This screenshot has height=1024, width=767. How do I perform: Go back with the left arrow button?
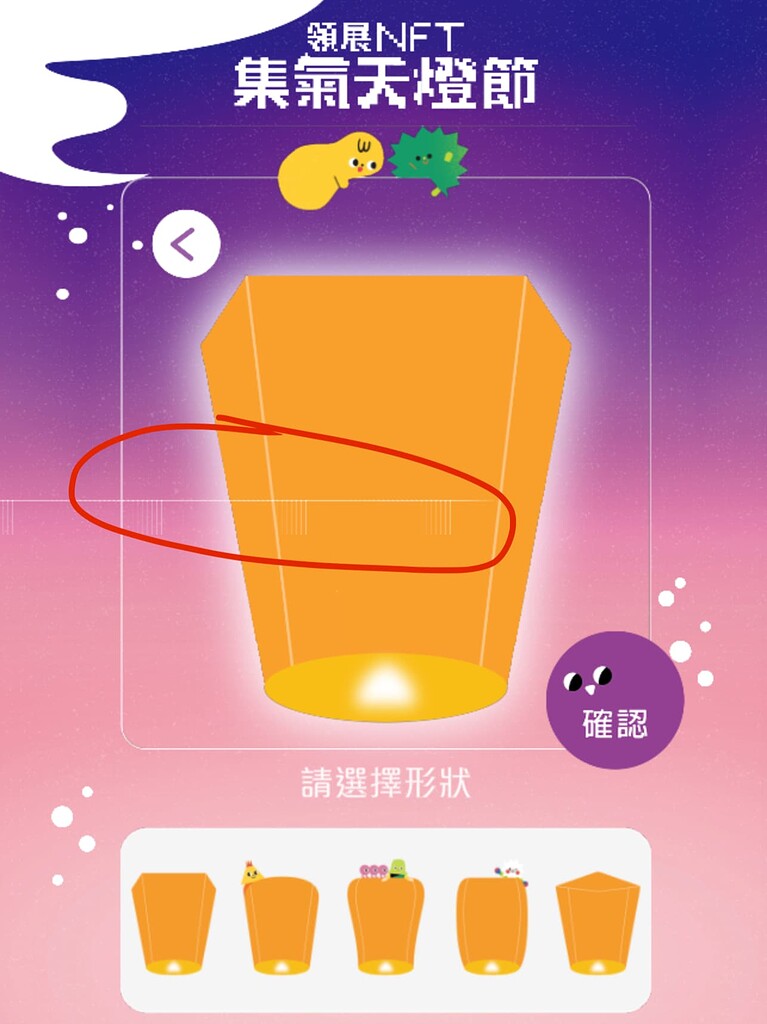(x=186, y=244)
